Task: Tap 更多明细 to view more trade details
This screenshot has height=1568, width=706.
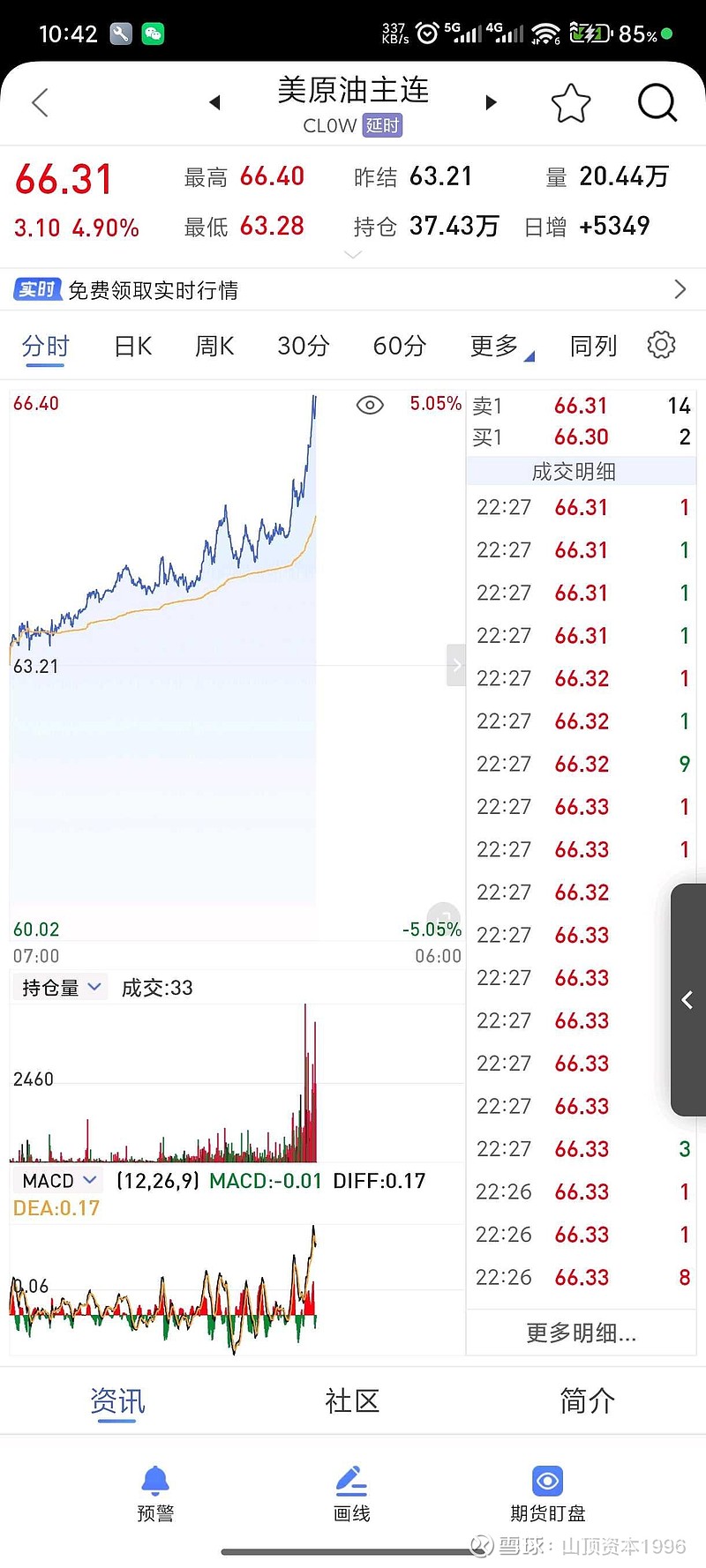Action: 581,1333
